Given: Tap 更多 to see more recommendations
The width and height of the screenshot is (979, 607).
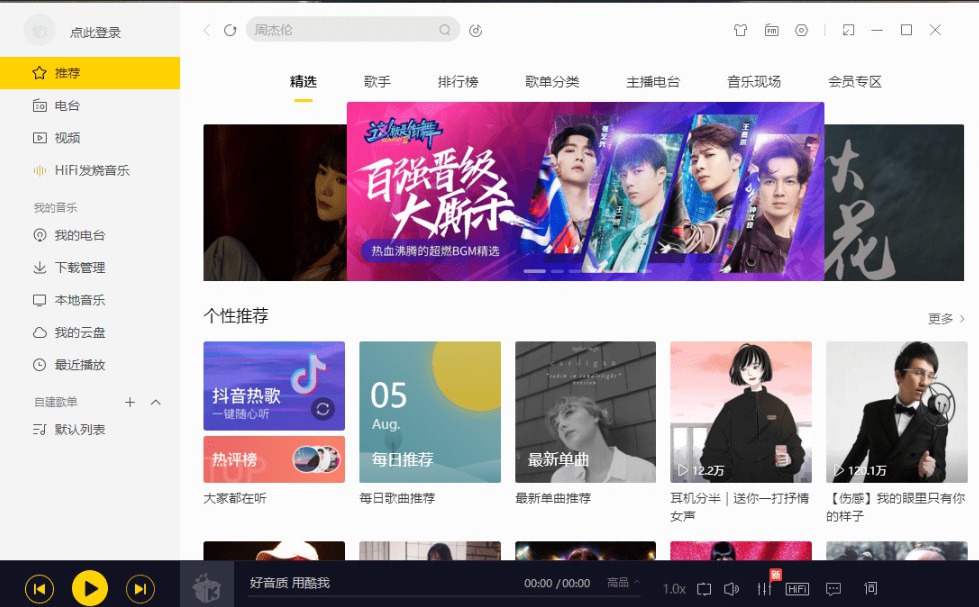Looking at the screenshot, I should point(946,319).
